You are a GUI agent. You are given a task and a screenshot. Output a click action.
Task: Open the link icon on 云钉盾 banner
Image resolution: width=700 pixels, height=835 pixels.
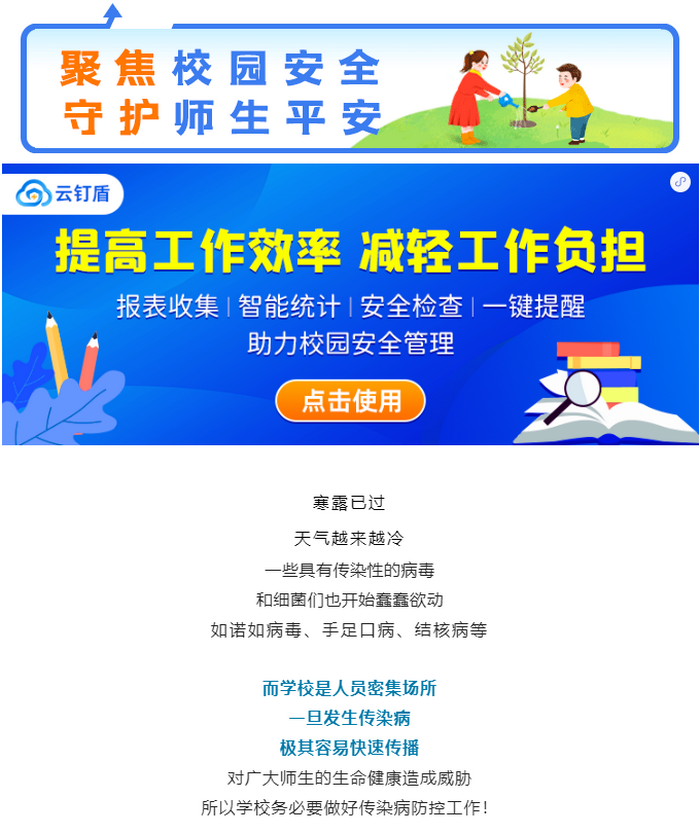[680, 182]
